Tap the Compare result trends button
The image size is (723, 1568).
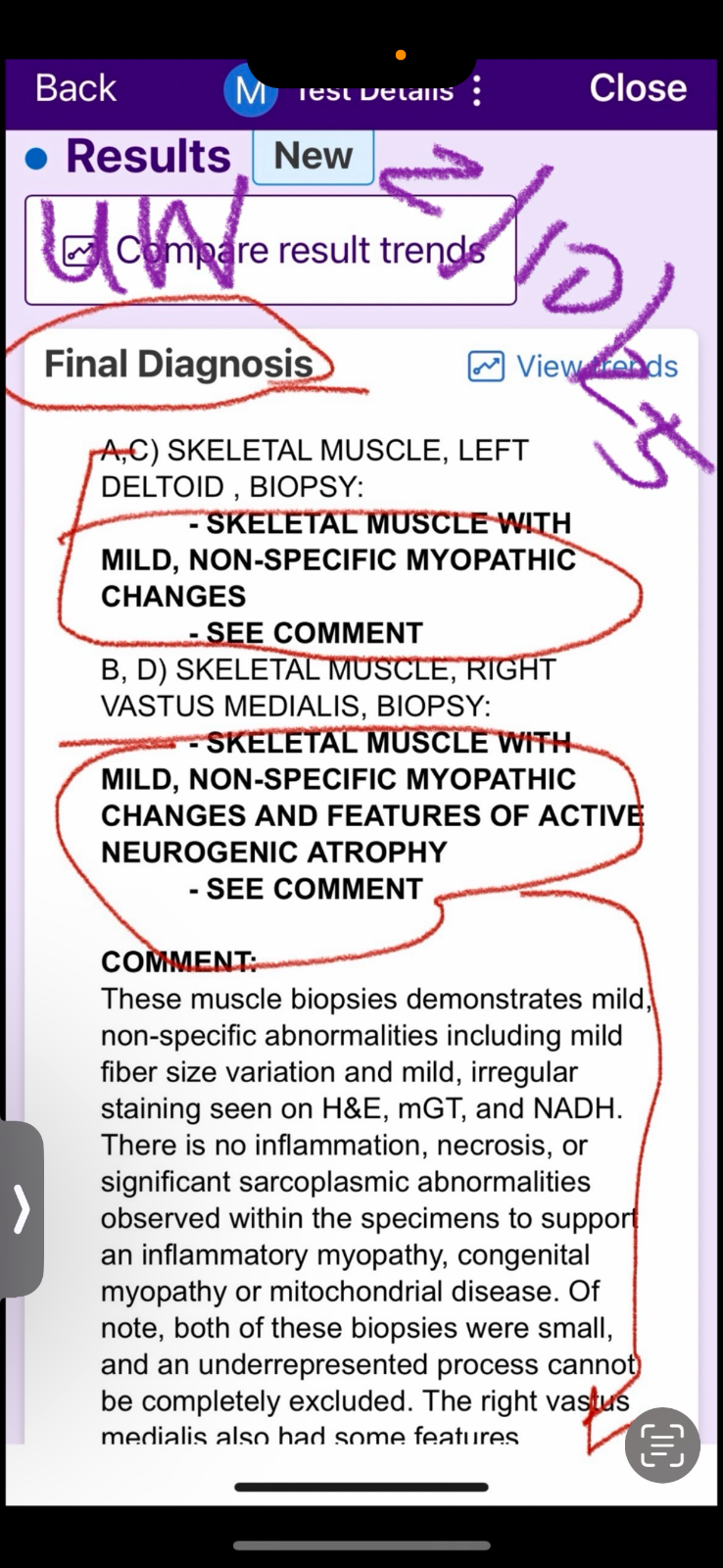[270, 251]
